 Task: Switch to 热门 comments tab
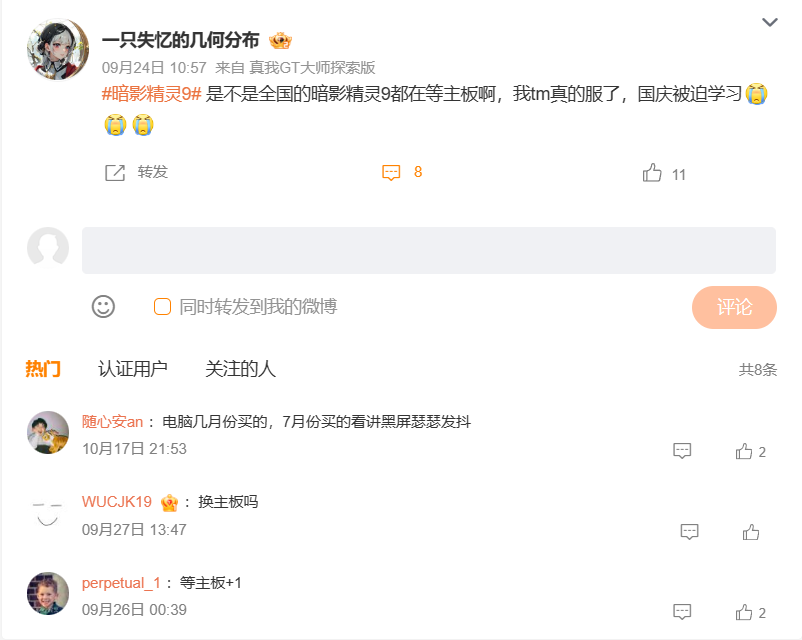[43, 369]
